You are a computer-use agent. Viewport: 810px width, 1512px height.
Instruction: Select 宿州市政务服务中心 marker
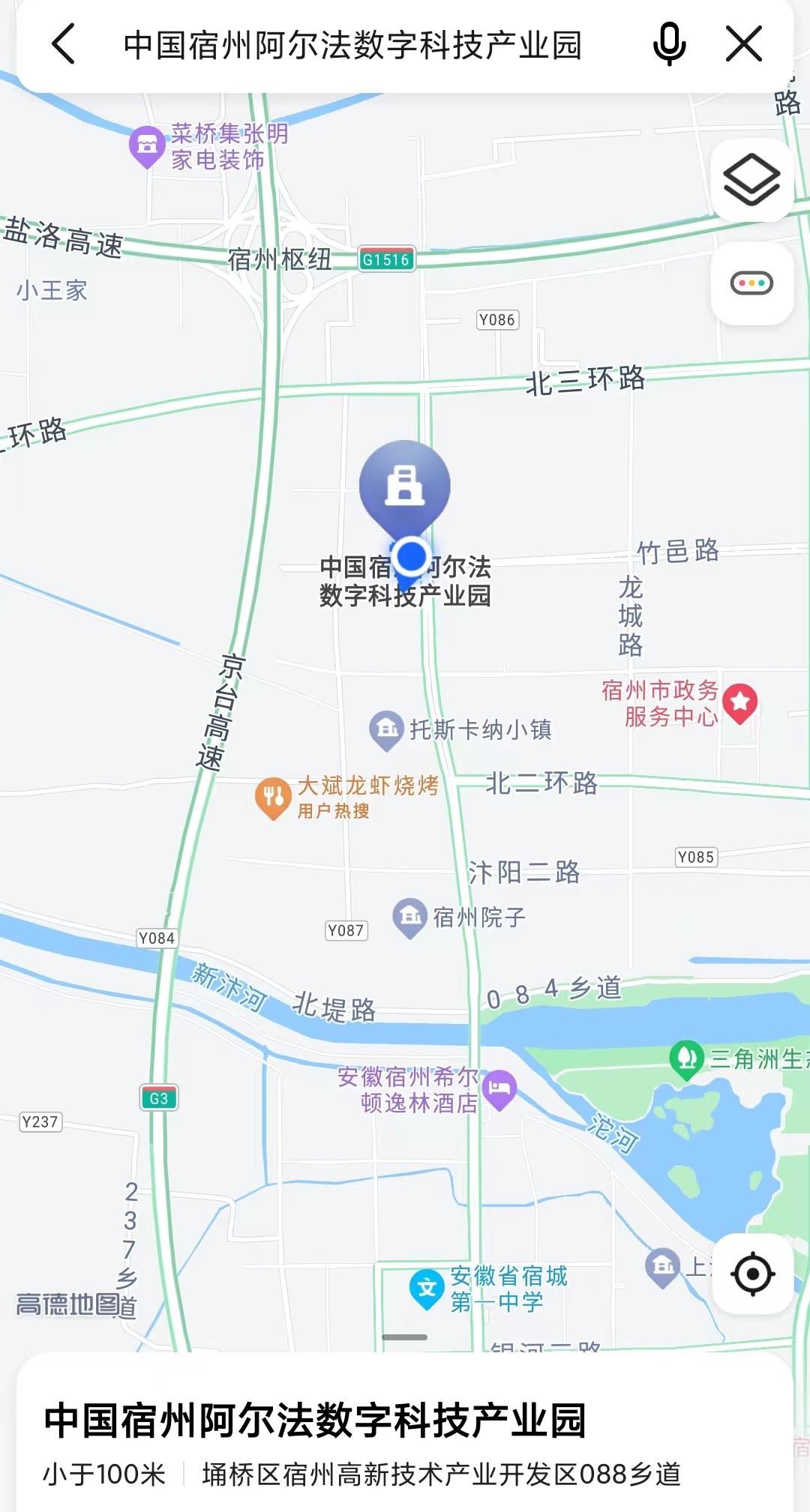click(x=740, y=702)
